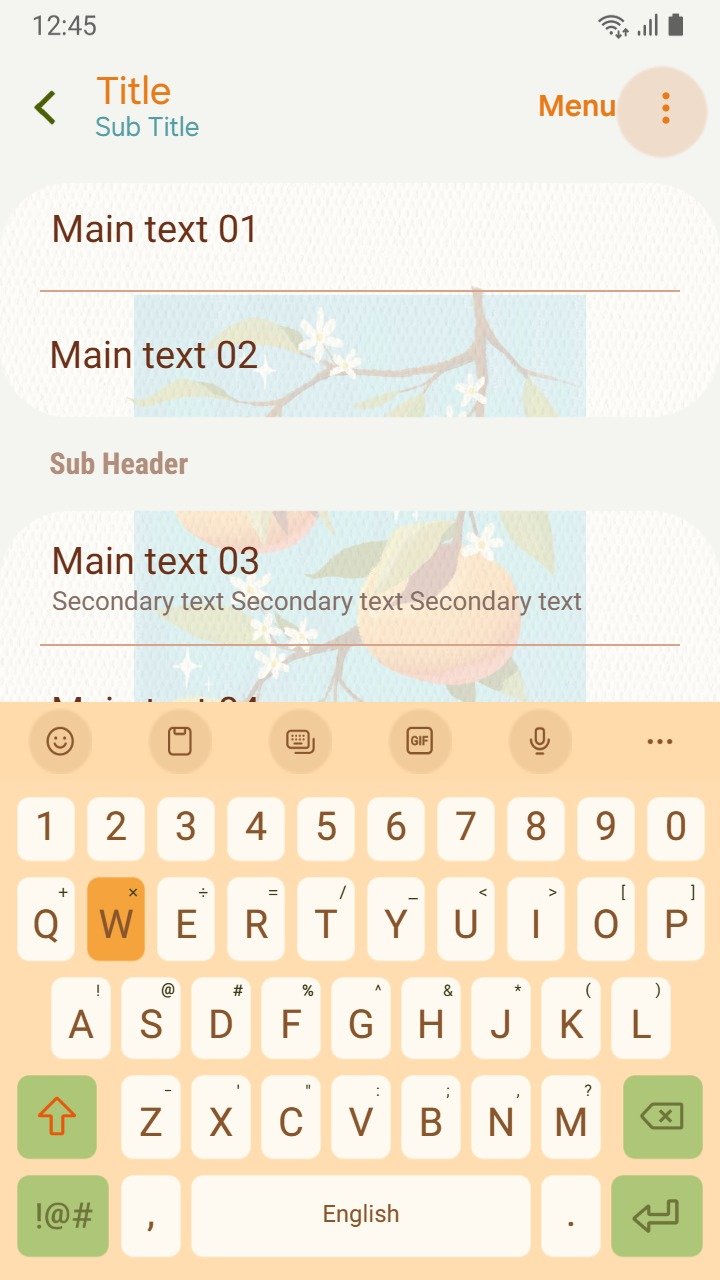Tap the enter key
720x1280 pixels.
(x=657, y=1216)
